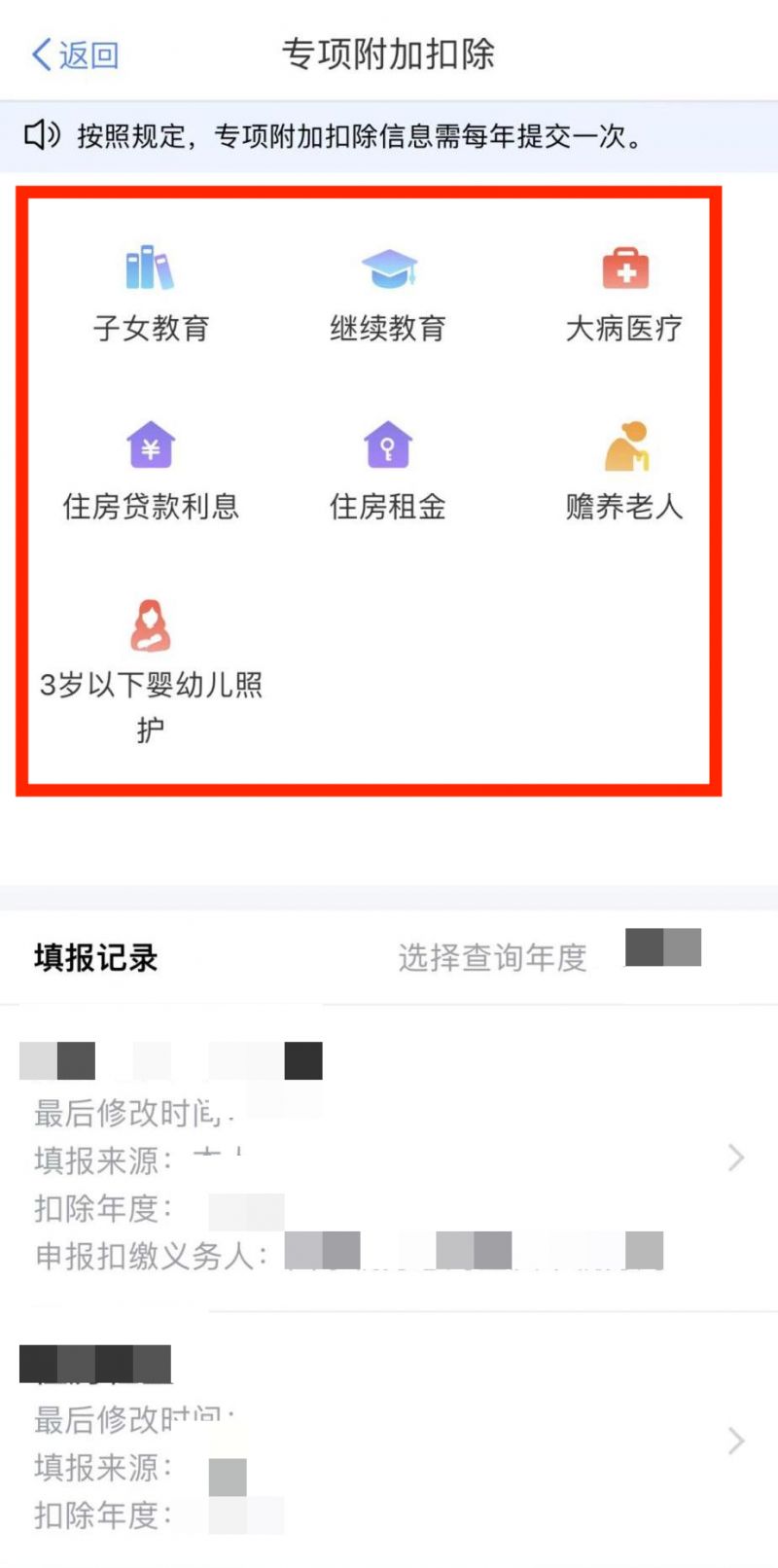Select 赡养老人 deduction
The height and width of the screenshot is (1568, 778).
tap(624, 471)
